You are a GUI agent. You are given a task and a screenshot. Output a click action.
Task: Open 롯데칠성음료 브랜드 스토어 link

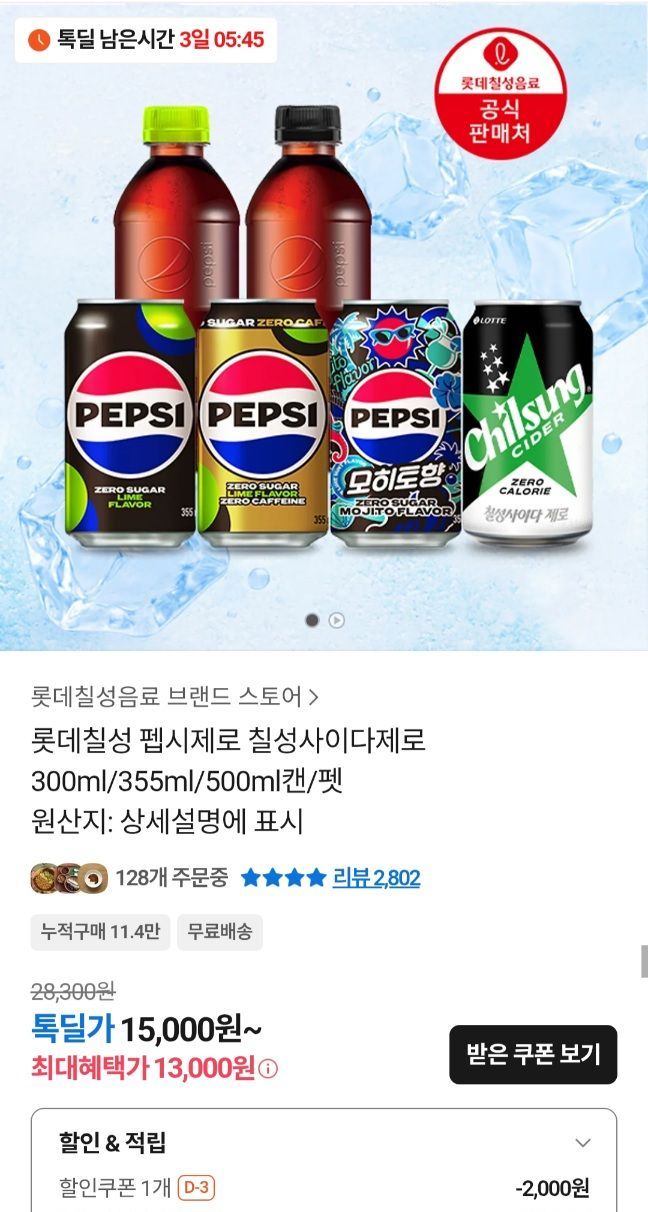(175, 697)
